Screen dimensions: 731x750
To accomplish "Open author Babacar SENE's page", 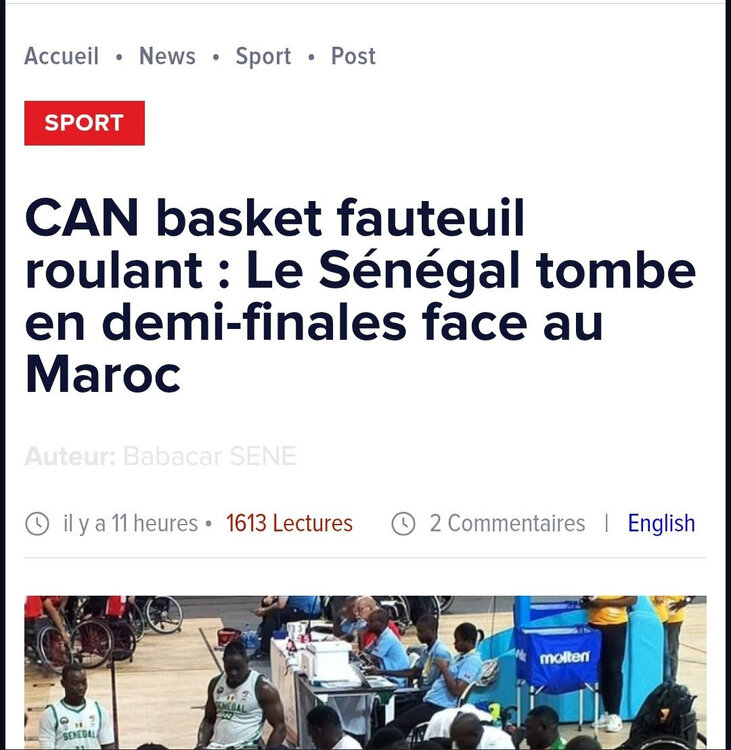I will (209, 457).
